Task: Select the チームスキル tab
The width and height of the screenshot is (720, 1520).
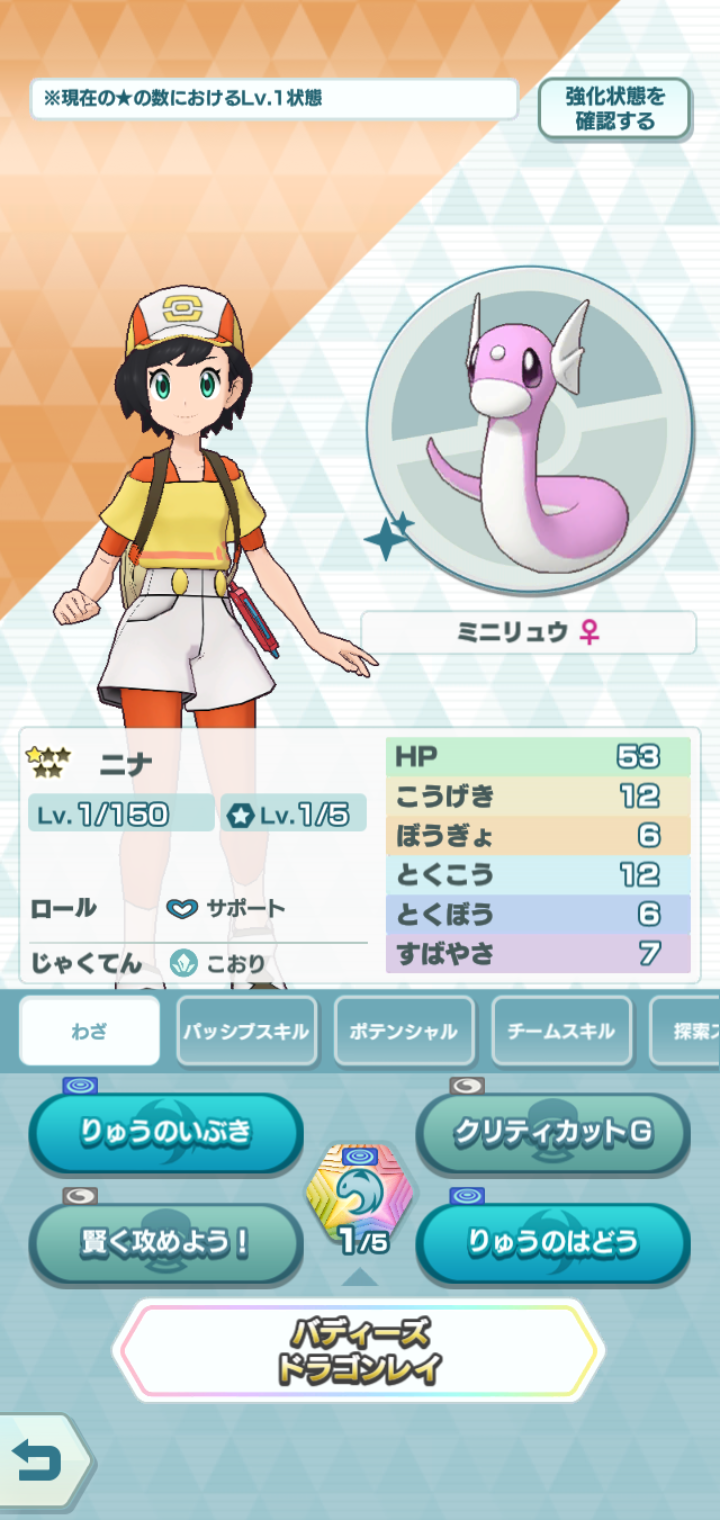Action: [x=561, y=1031]
